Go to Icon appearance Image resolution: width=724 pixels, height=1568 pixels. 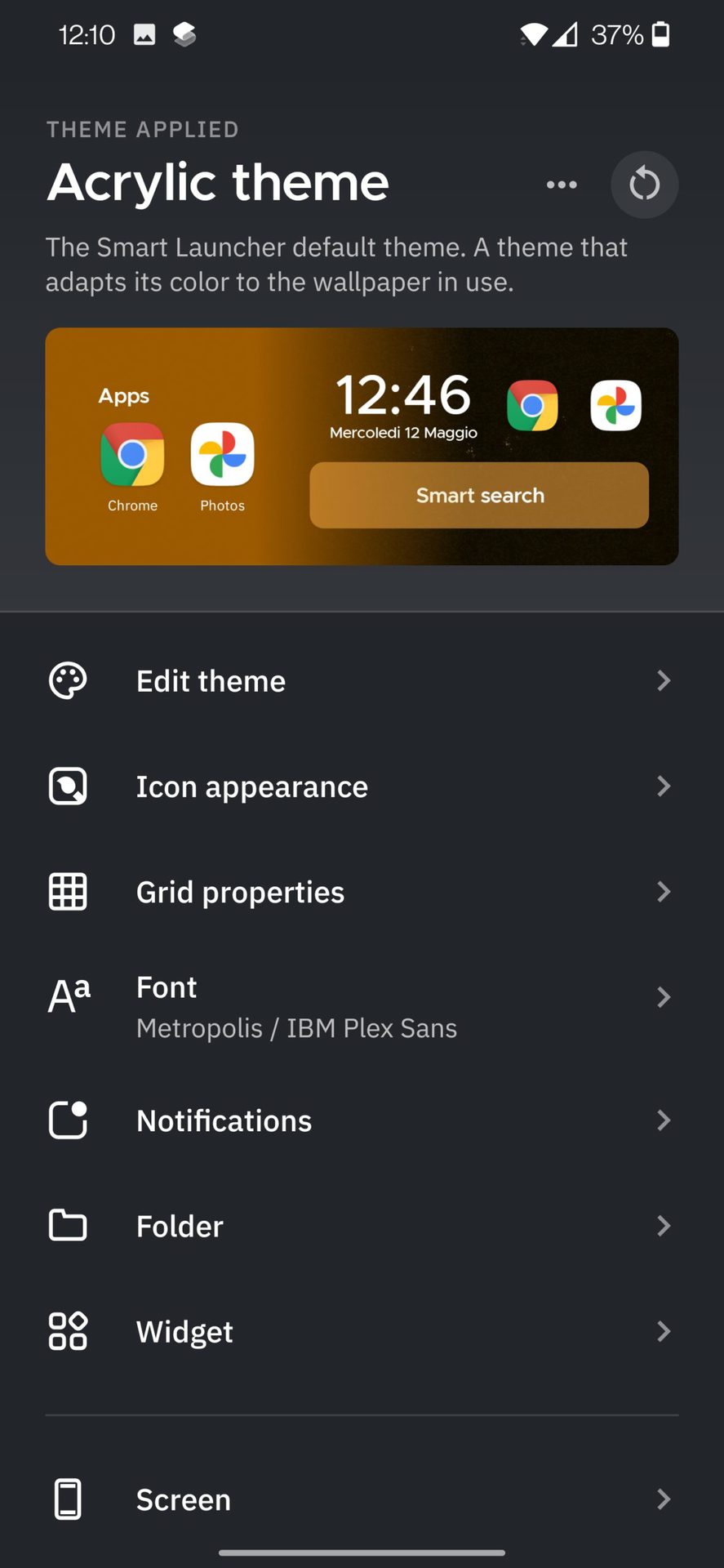click(362, 786)
